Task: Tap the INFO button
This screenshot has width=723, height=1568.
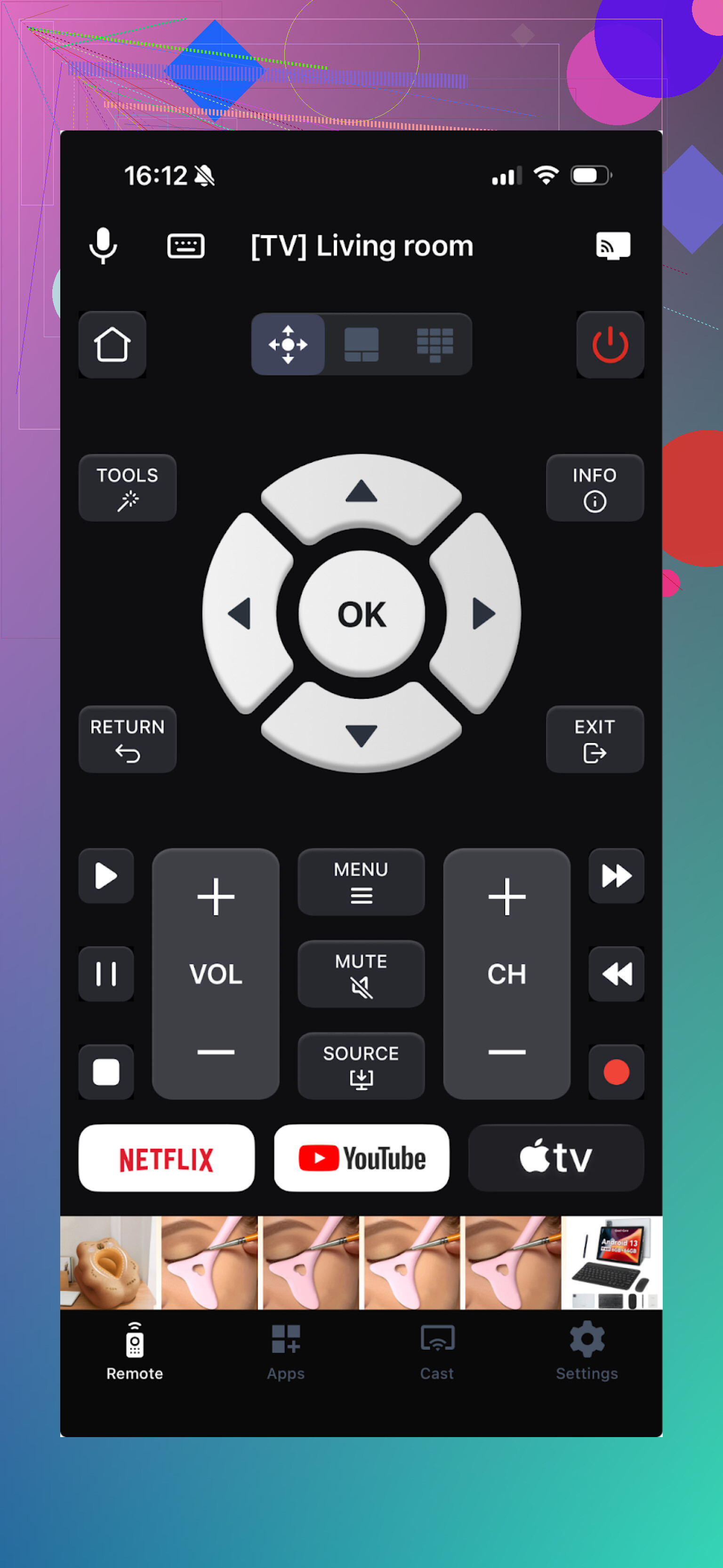Action: pos(594,487)
